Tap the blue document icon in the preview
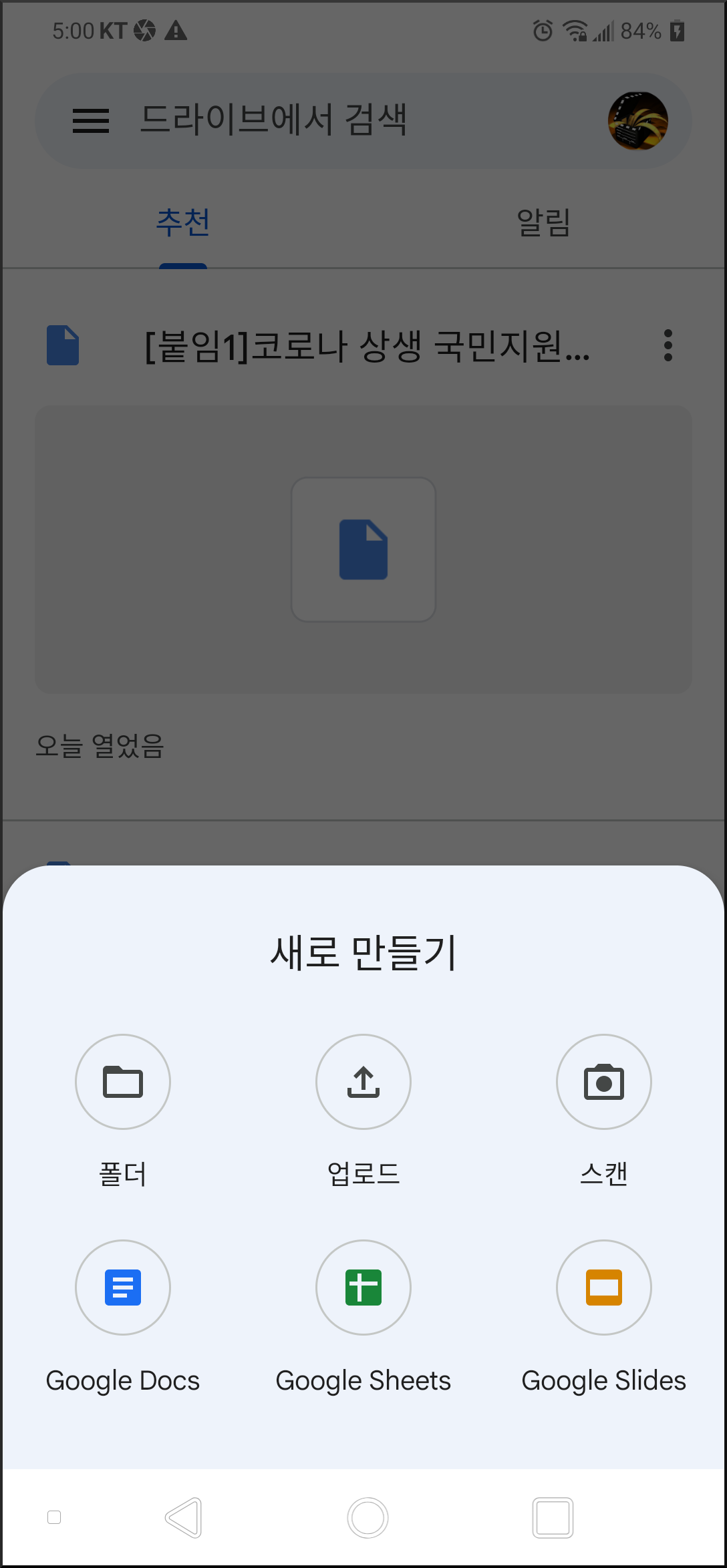 point(363,549)
